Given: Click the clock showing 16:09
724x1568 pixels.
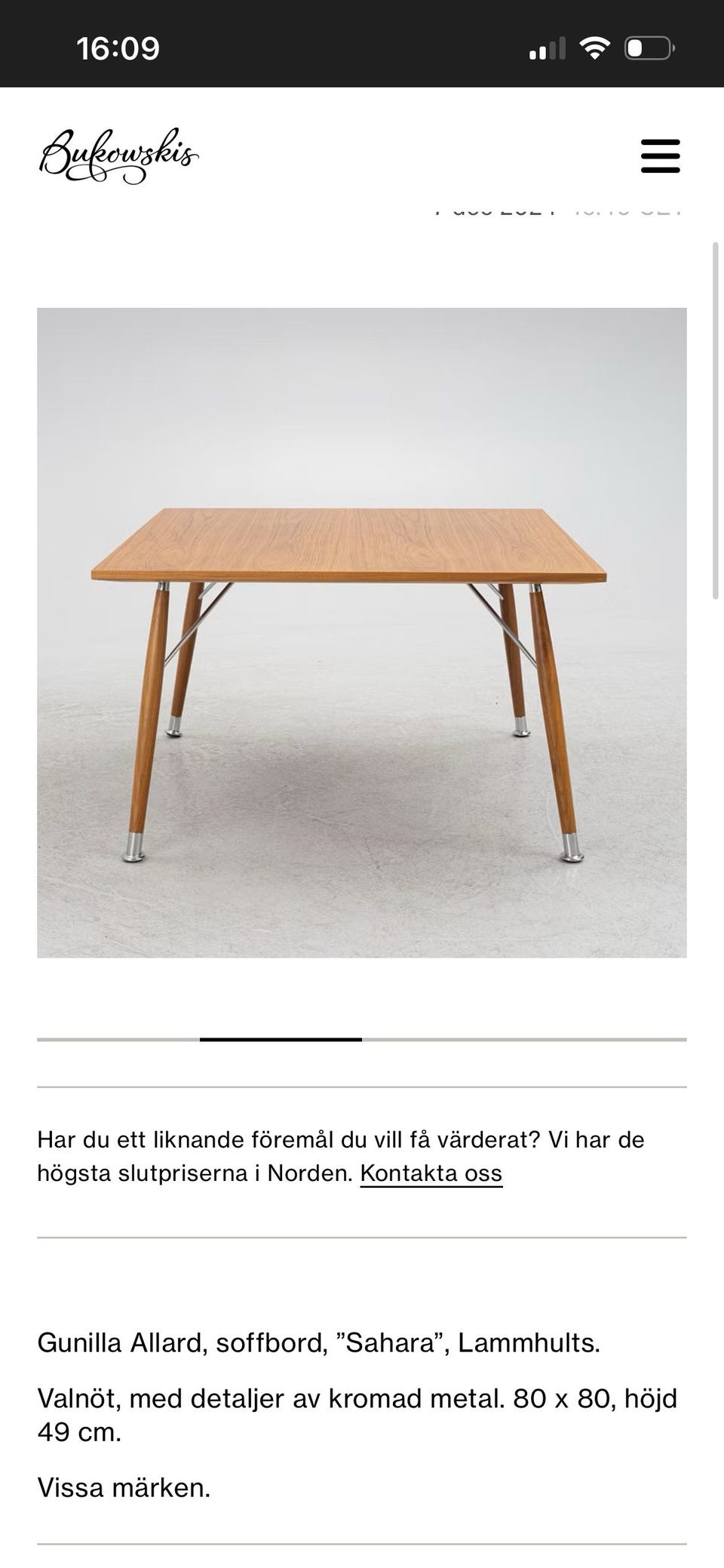Looking at the screenshot, I should (x=118, y=48).
